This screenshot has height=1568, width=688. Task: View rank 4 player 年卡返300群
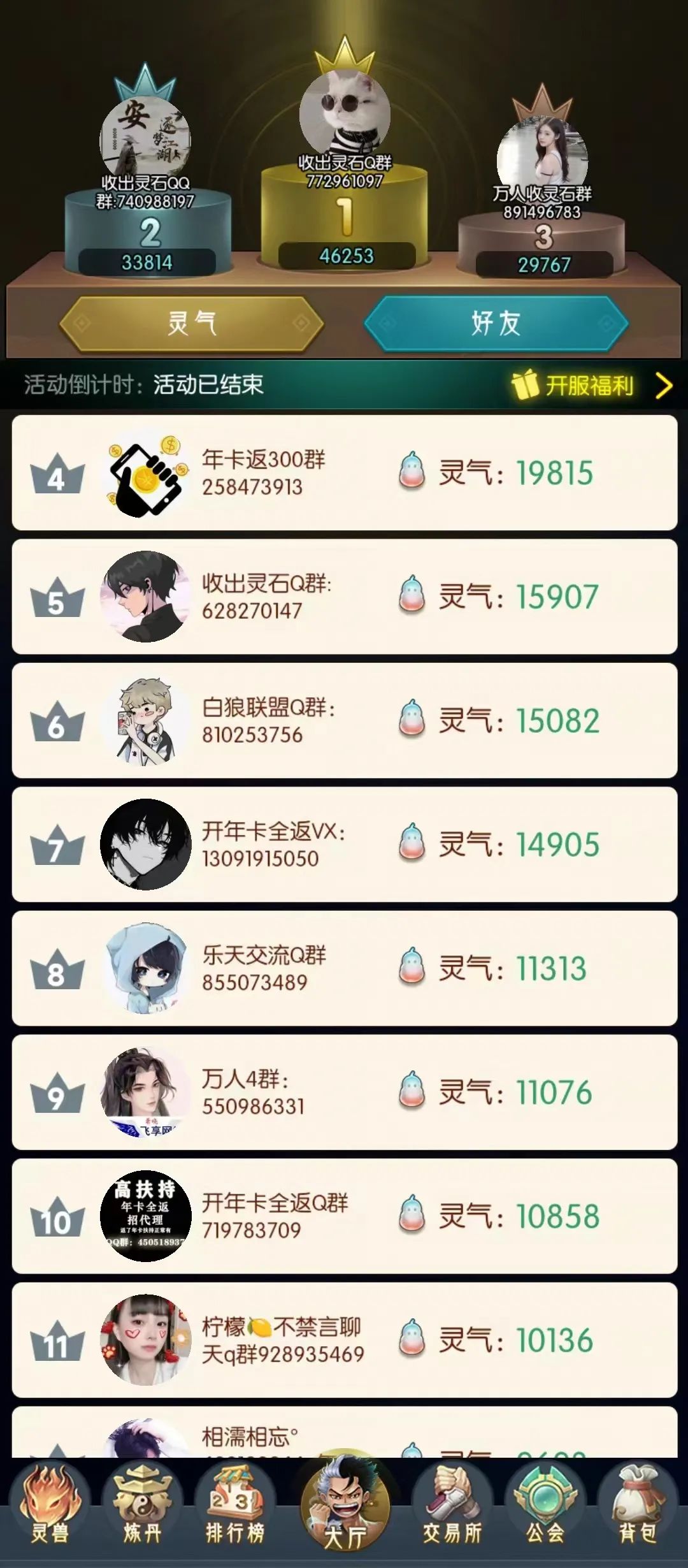(x=344, y=473)
